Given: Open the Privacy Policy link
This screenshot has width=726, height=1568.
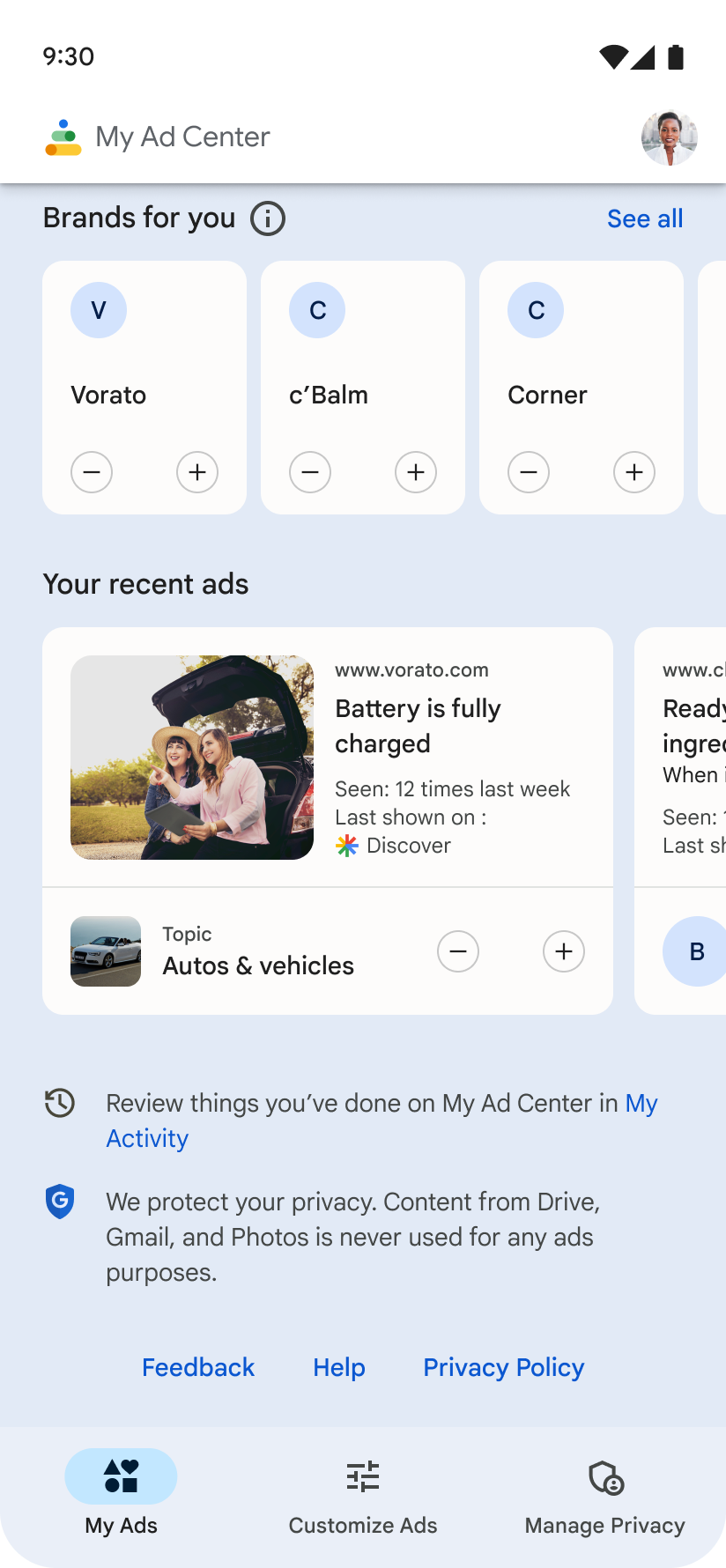Looking at the screenshot, I should tap(503, 1367).
